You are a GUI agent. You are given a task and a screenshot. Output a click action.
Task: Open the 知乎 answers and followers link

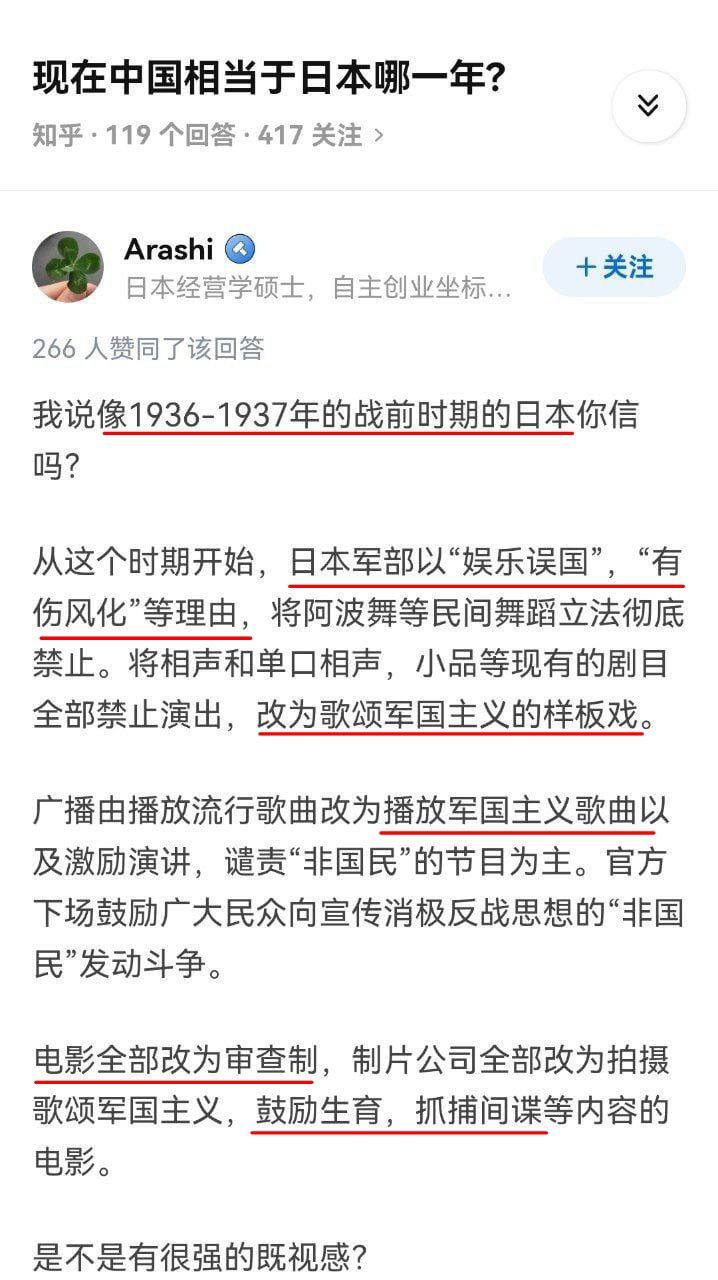[x=207, y=135]
